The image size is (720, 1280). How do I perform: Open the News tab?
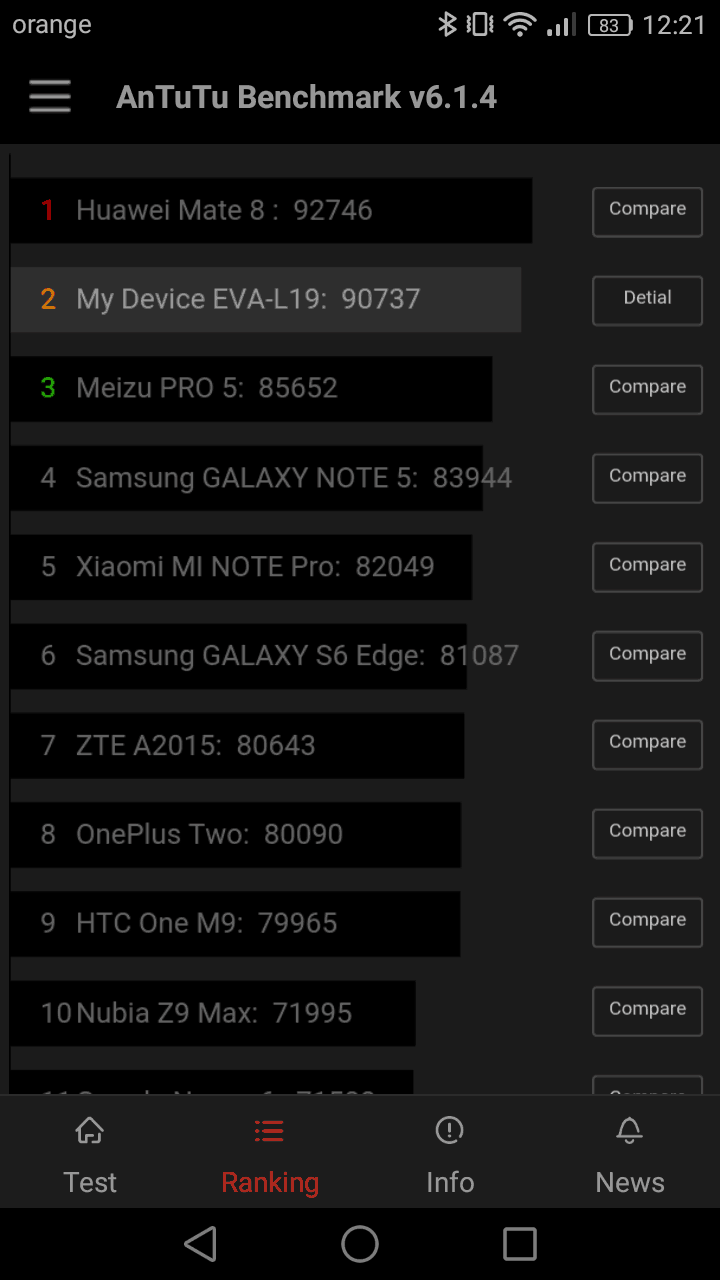pyautogui.click(x=630, y=1155)
